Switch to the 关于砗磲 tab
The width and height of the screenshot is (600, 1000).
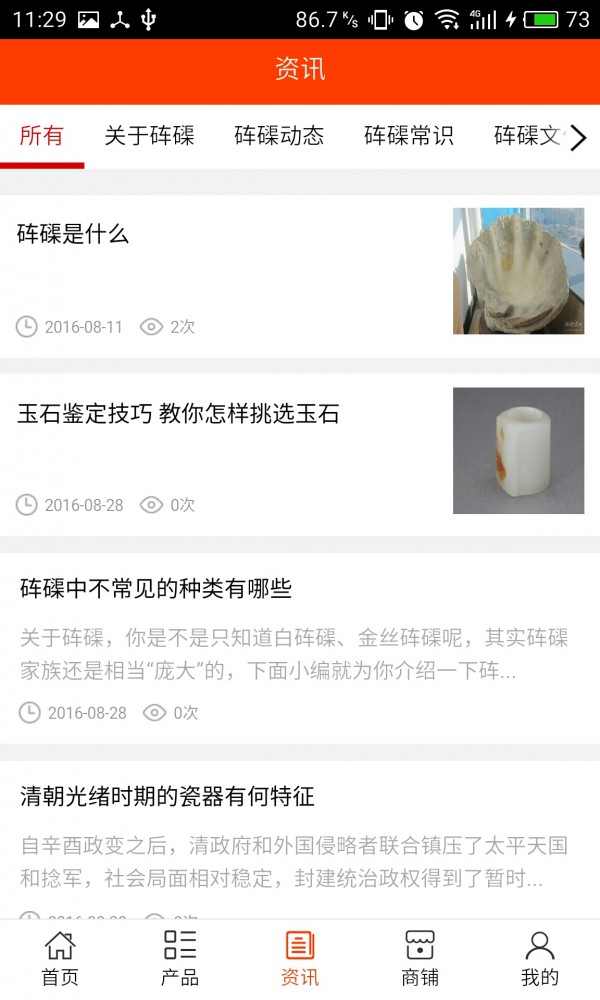click(x=149, y=137)
